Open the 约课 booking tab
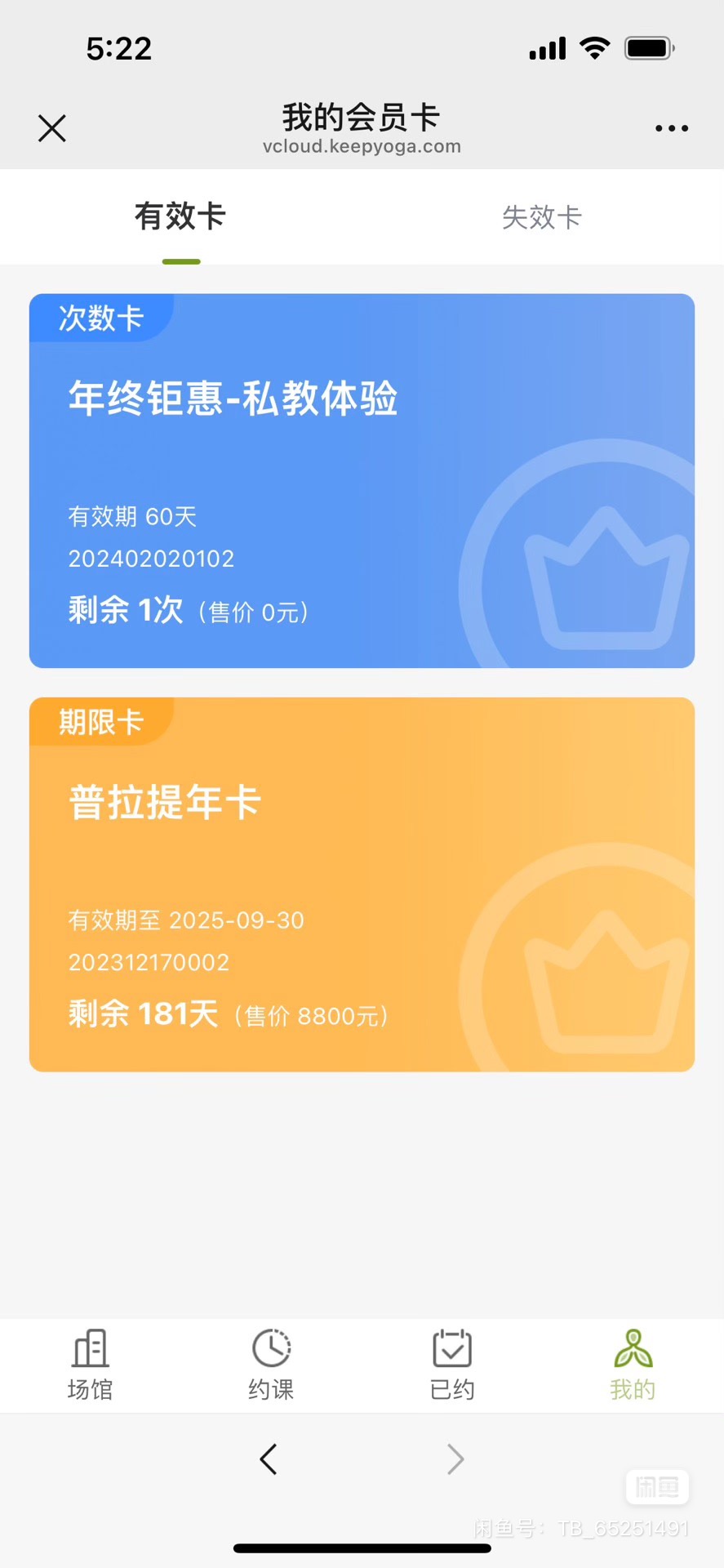Image resolution: width=724 pixels, height=1568 pixels. pos(271,1365)
